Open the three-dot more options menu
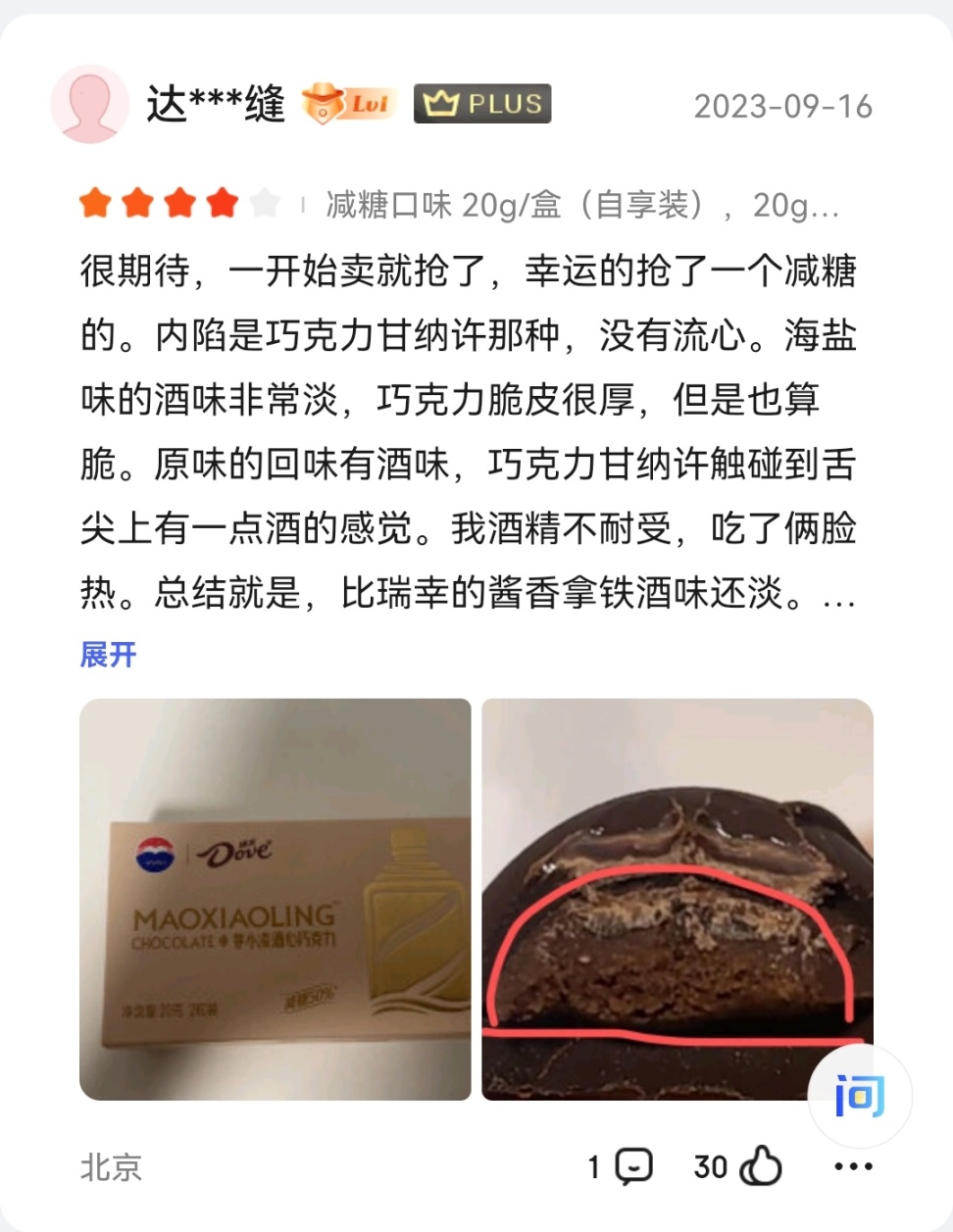The height and width of the screenshot is (1232, 953). click(853, 1166)
